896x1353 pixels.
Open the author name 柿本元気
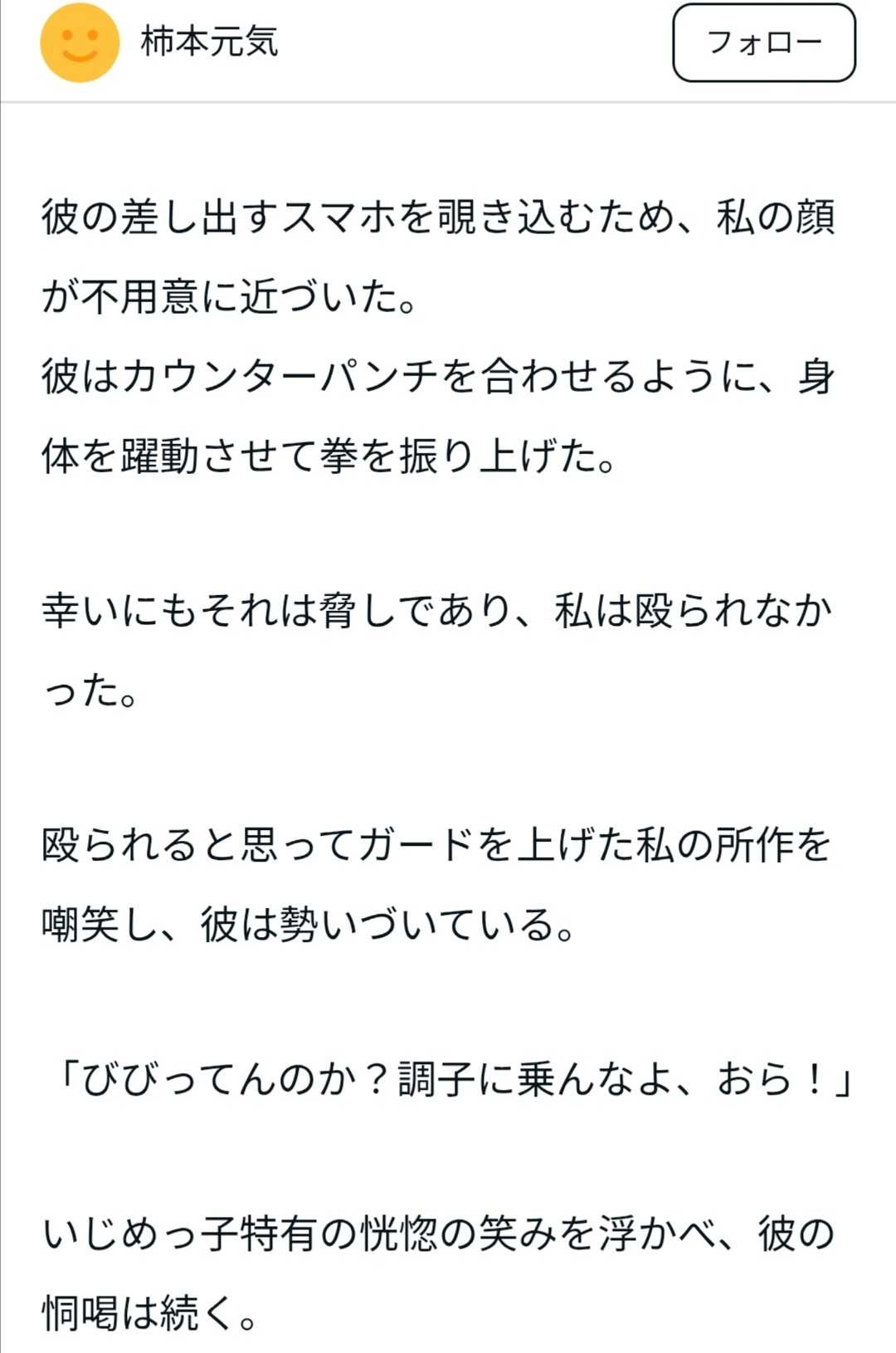[x=209, y=42]
